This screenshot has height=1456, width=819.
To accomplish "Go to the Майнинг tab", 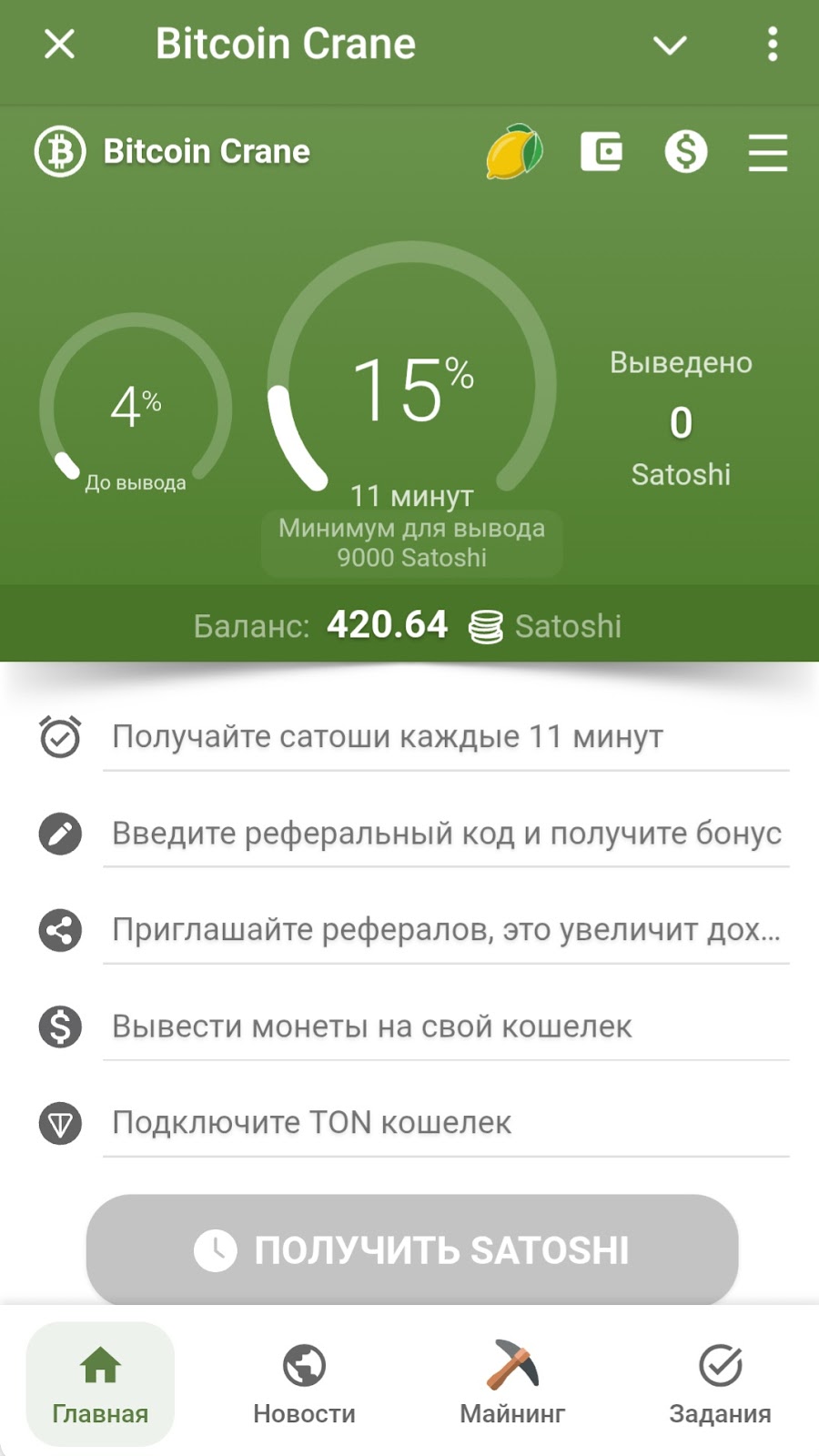I will coord(512,1383).
